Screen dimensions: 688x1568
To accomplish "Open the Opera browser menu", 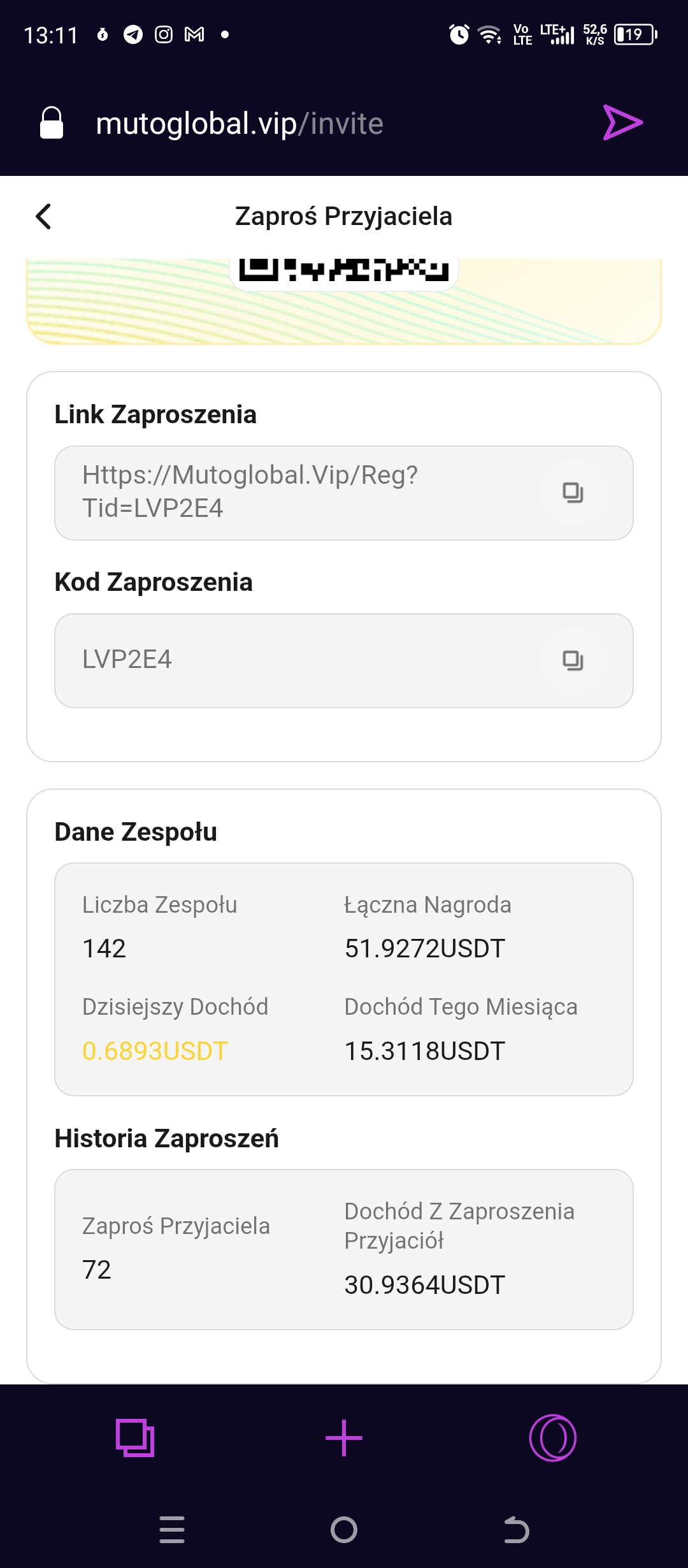I will 552,1438.
